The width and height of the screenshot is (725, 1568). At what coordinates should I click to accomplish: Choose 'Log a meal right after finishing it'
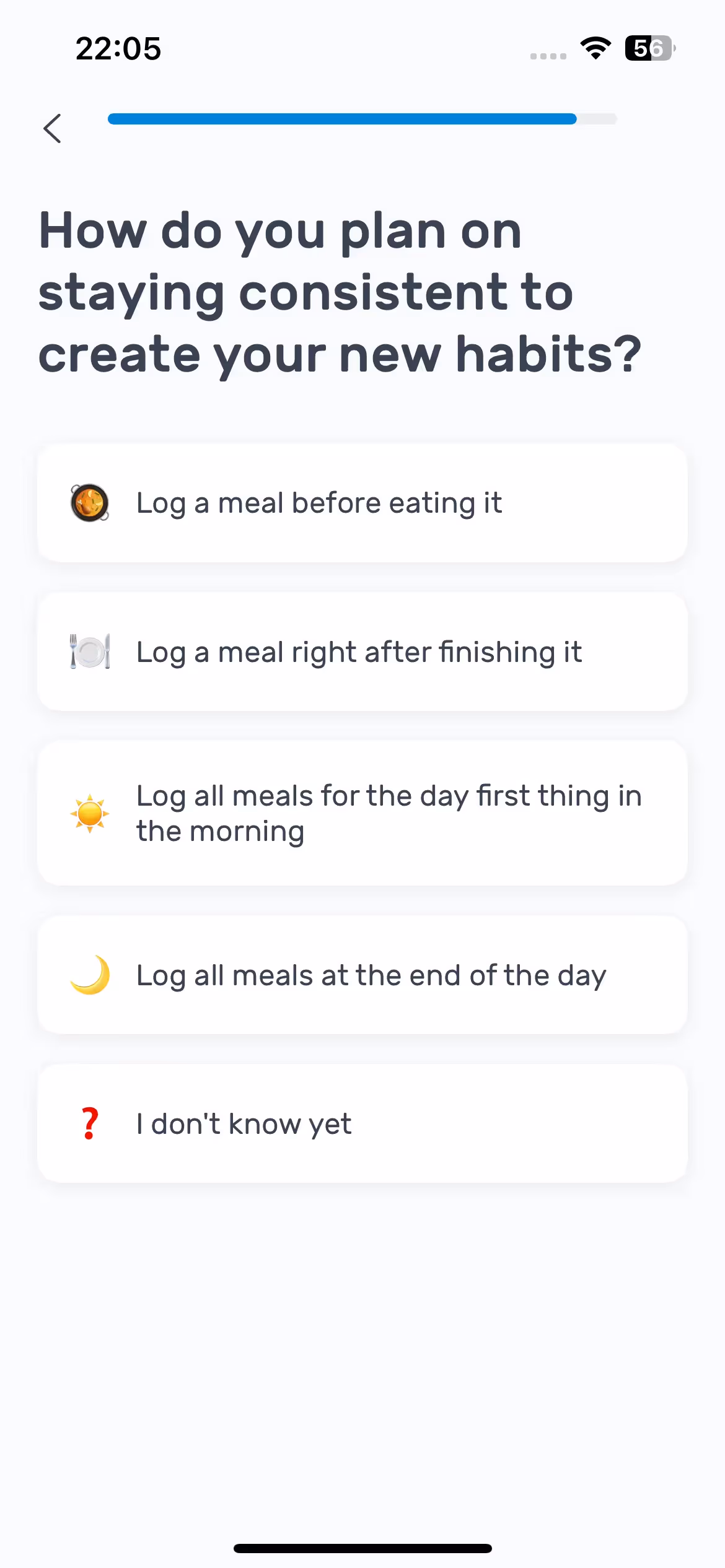pos(362,651)
